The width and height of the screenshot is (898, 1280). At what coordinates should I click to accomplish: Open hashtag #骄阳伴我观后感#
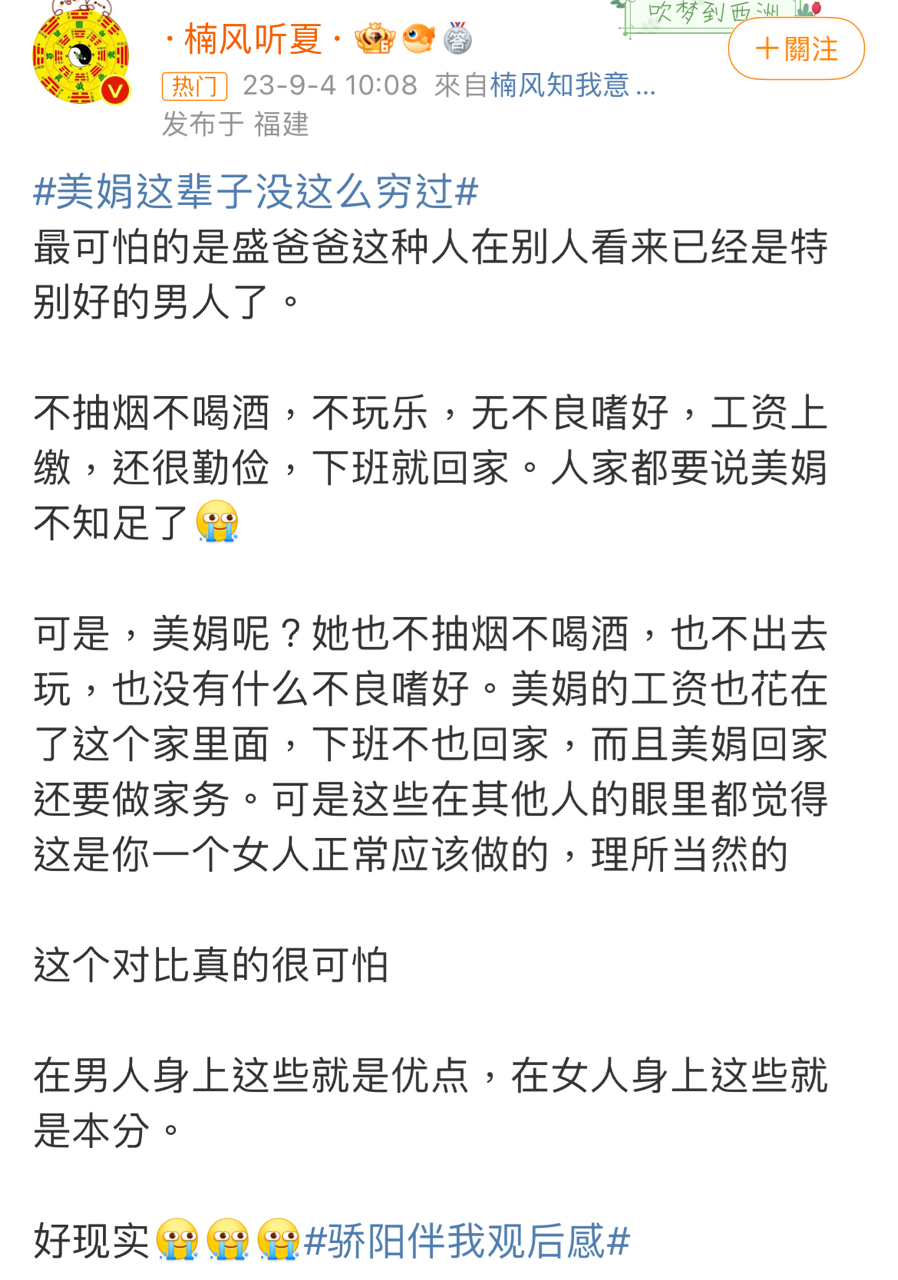pyautogui.click(x=467, y=1241)
